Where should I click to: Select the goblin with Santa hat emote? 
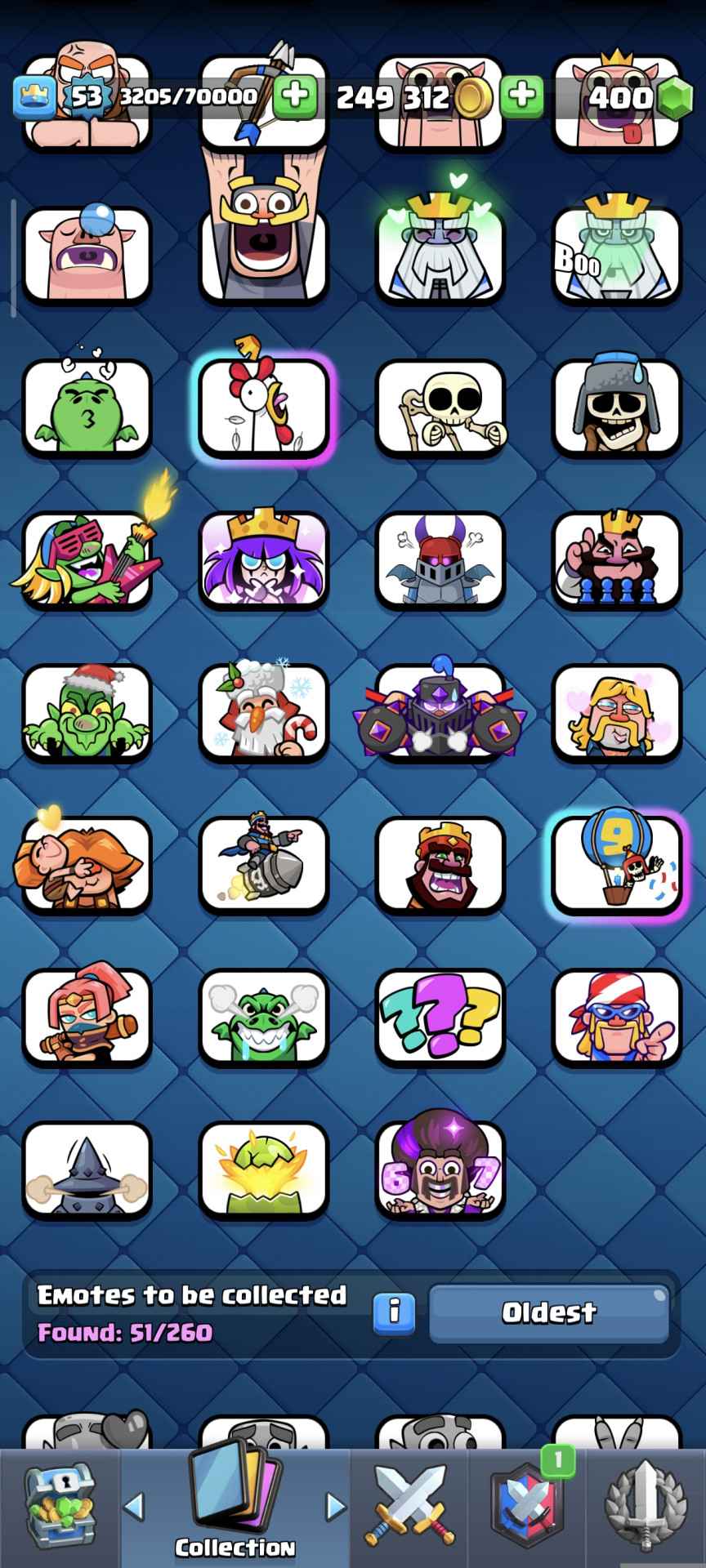pos(87,712)
